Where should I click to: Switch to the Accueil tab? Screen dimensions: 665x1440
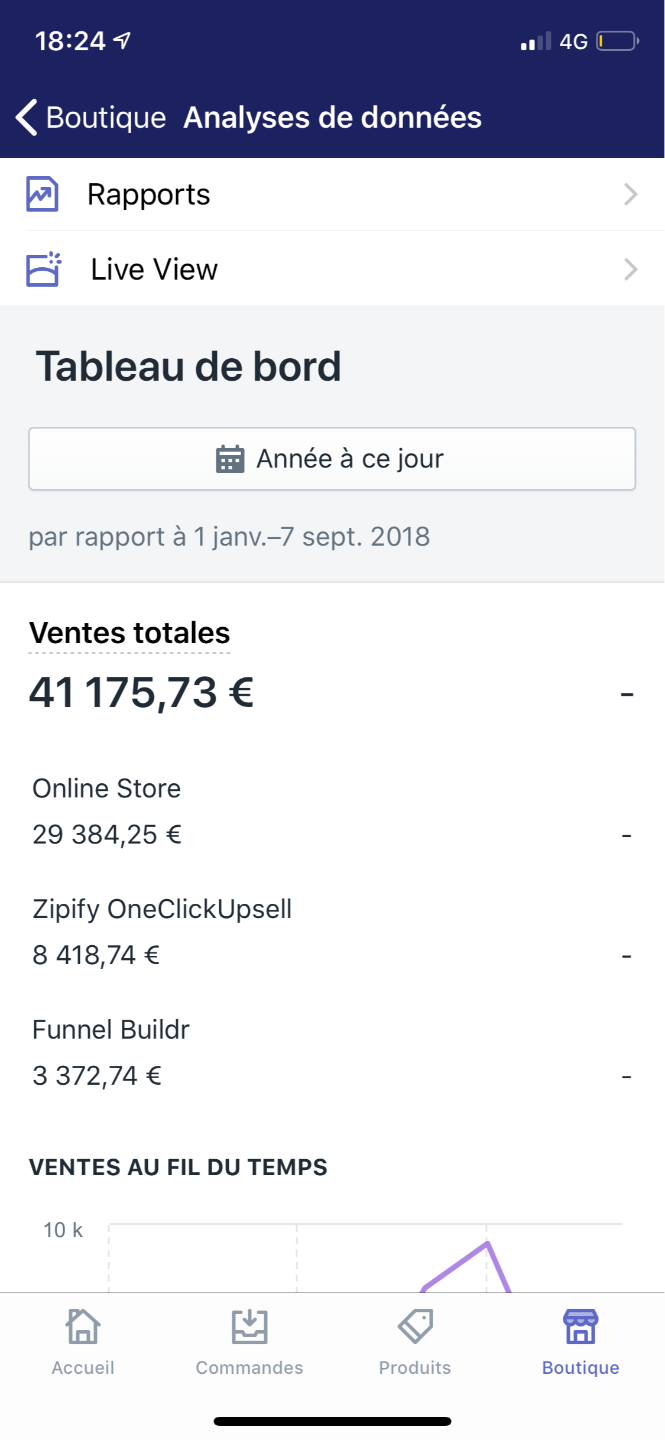pyautogui.click(x=83, y=1342)
